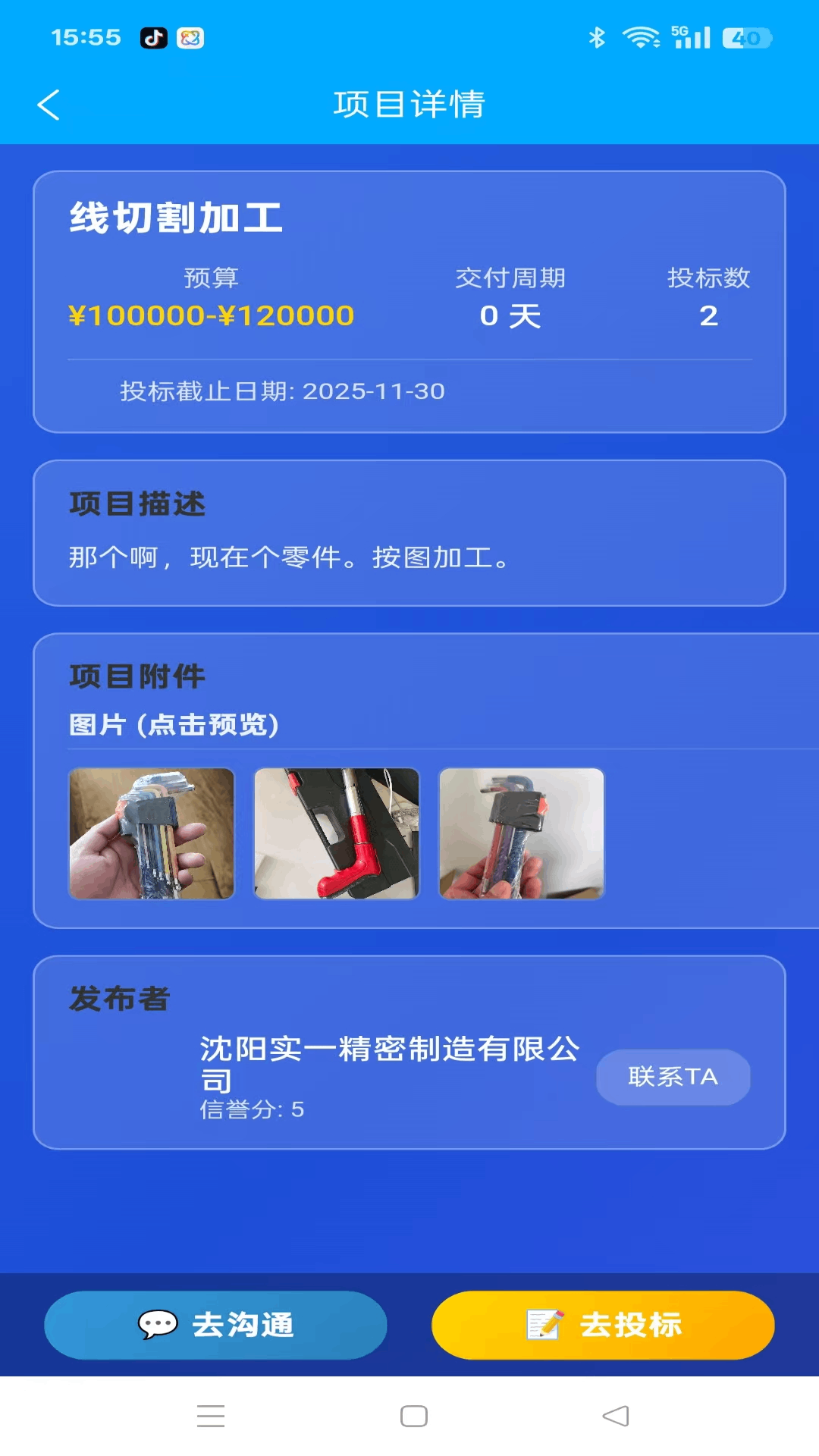Preview the third wrapped tools image
The width and height of the screenshot is (819, 1456).
[x=521, y=833]
